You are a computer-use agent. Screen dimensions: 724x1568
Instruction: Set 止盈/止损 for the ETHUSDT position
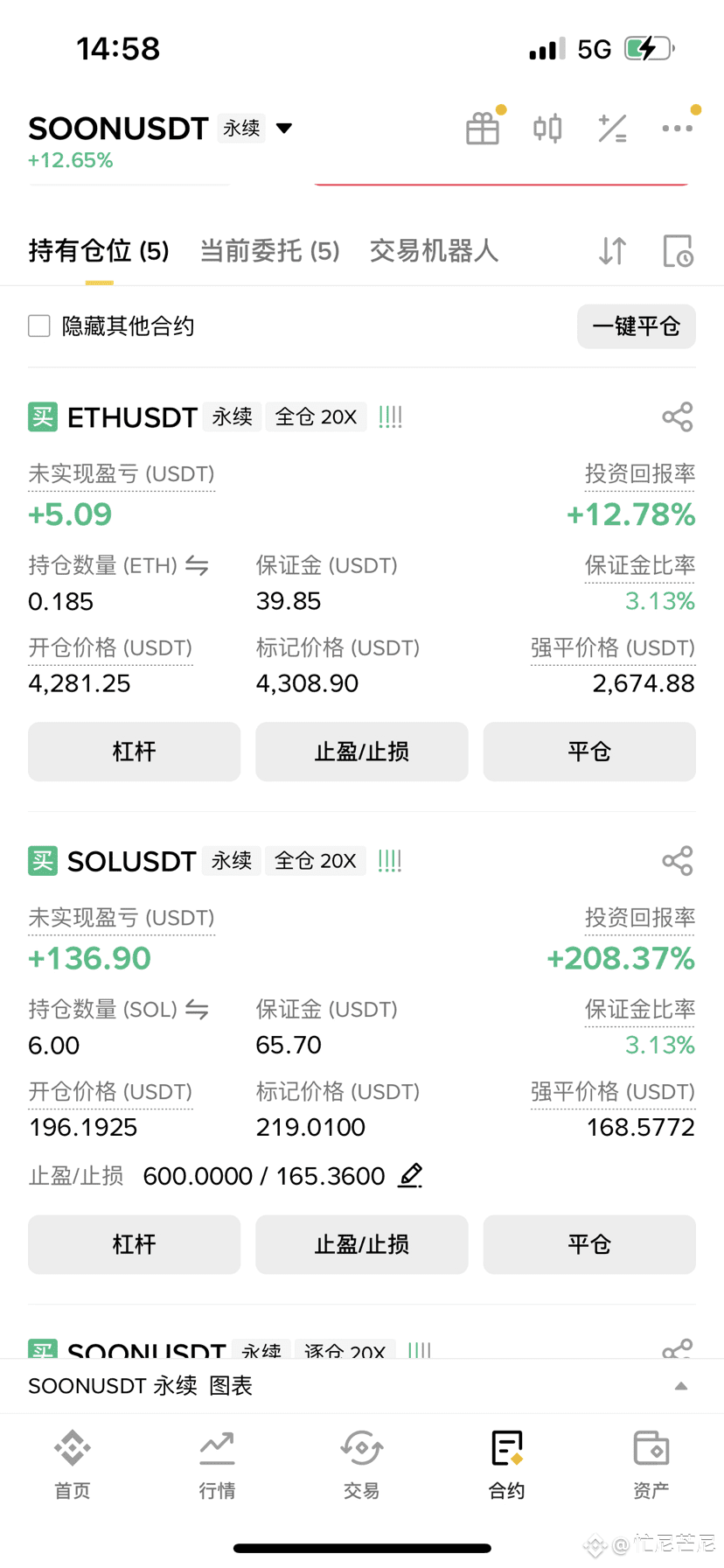(362, 752)
